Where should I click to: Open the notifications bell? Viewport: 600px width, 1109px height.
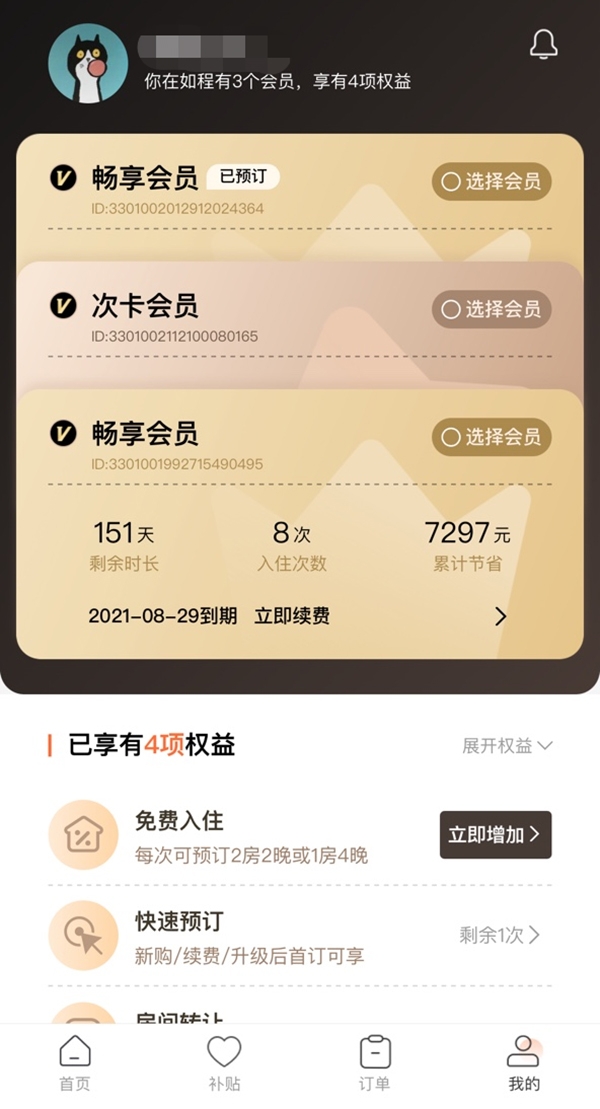coord(543,45)
